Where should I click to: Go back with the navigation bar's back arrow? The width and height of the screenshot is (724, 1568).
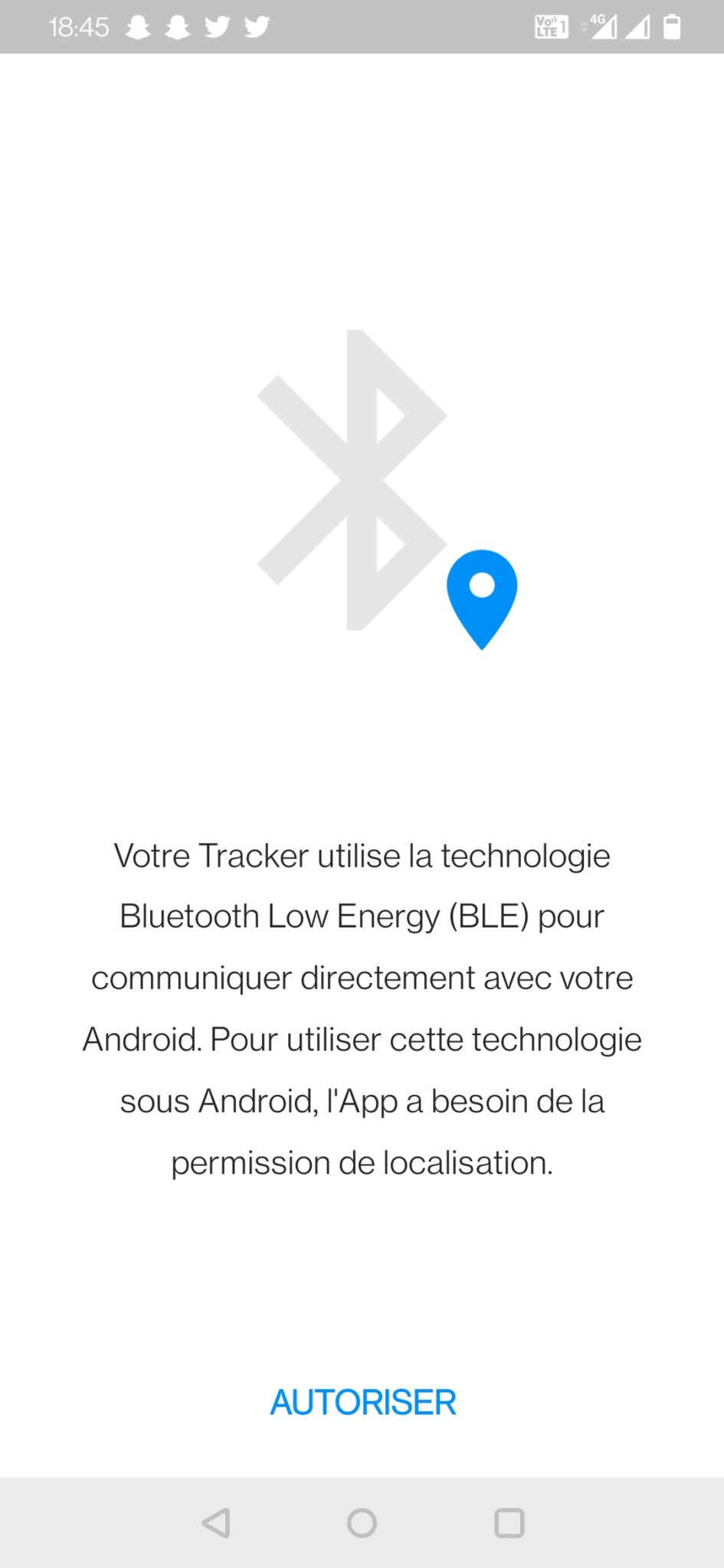pos(216,1523)
